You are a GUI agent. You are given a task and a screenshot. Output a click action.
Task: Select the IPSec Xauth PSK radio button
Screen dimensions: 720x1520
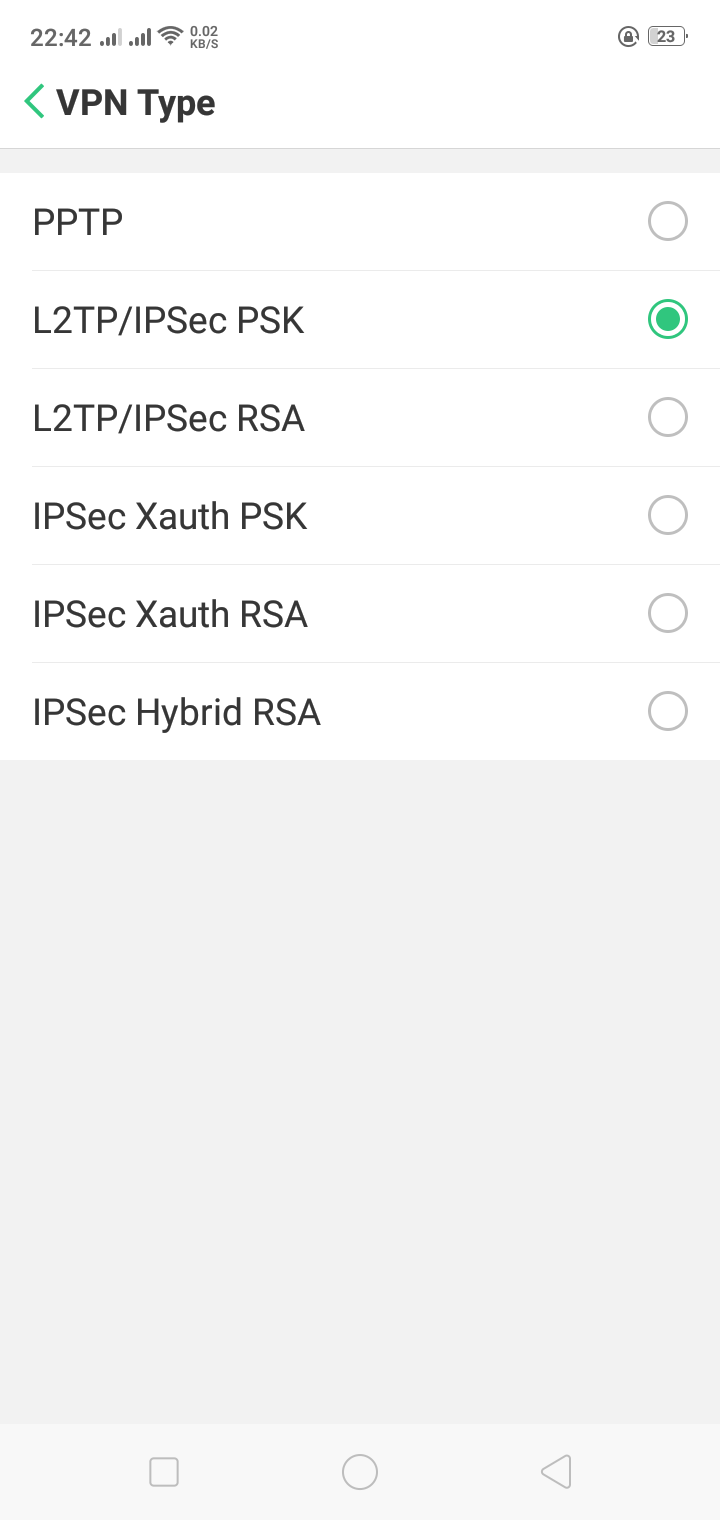667,514
